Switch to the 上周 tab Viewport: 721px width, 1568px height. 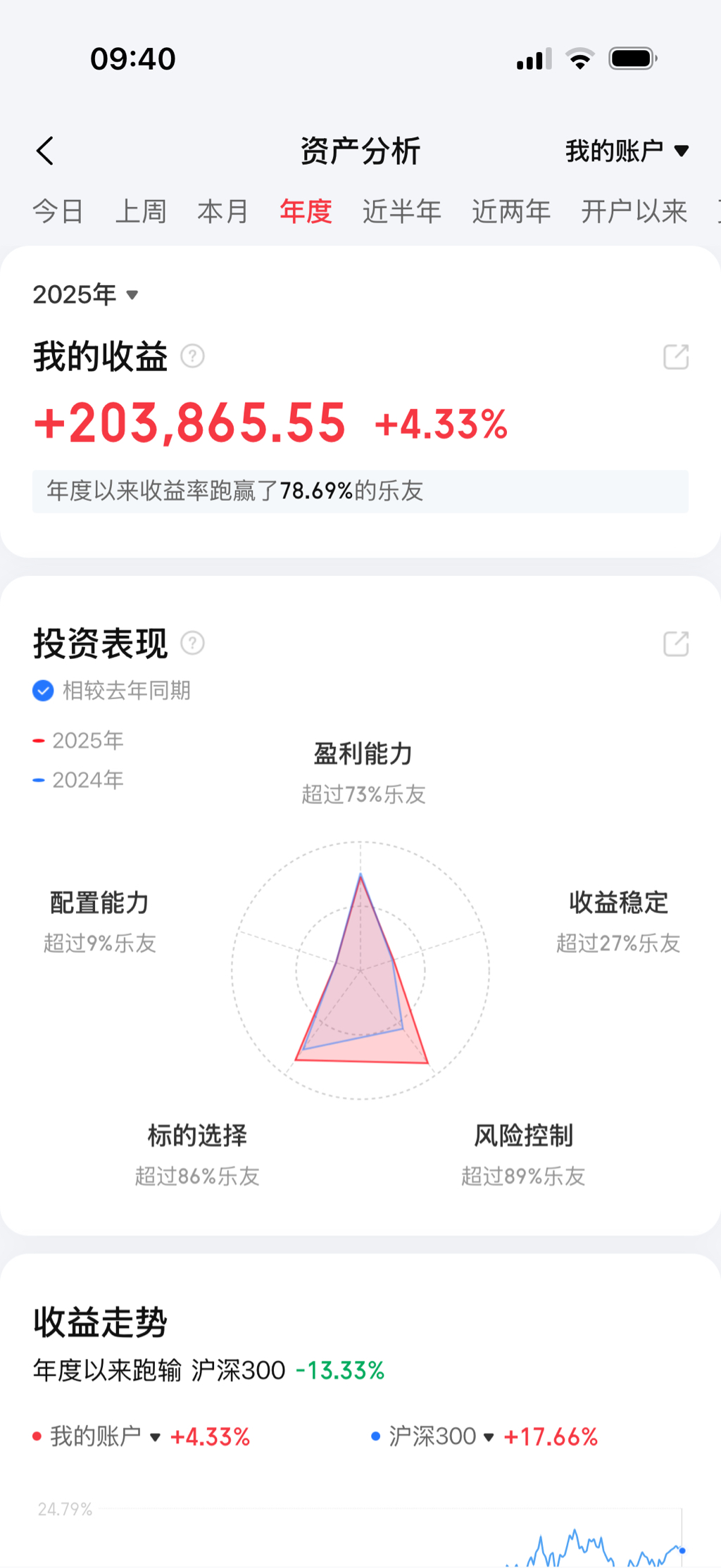[x=141, y=211]
